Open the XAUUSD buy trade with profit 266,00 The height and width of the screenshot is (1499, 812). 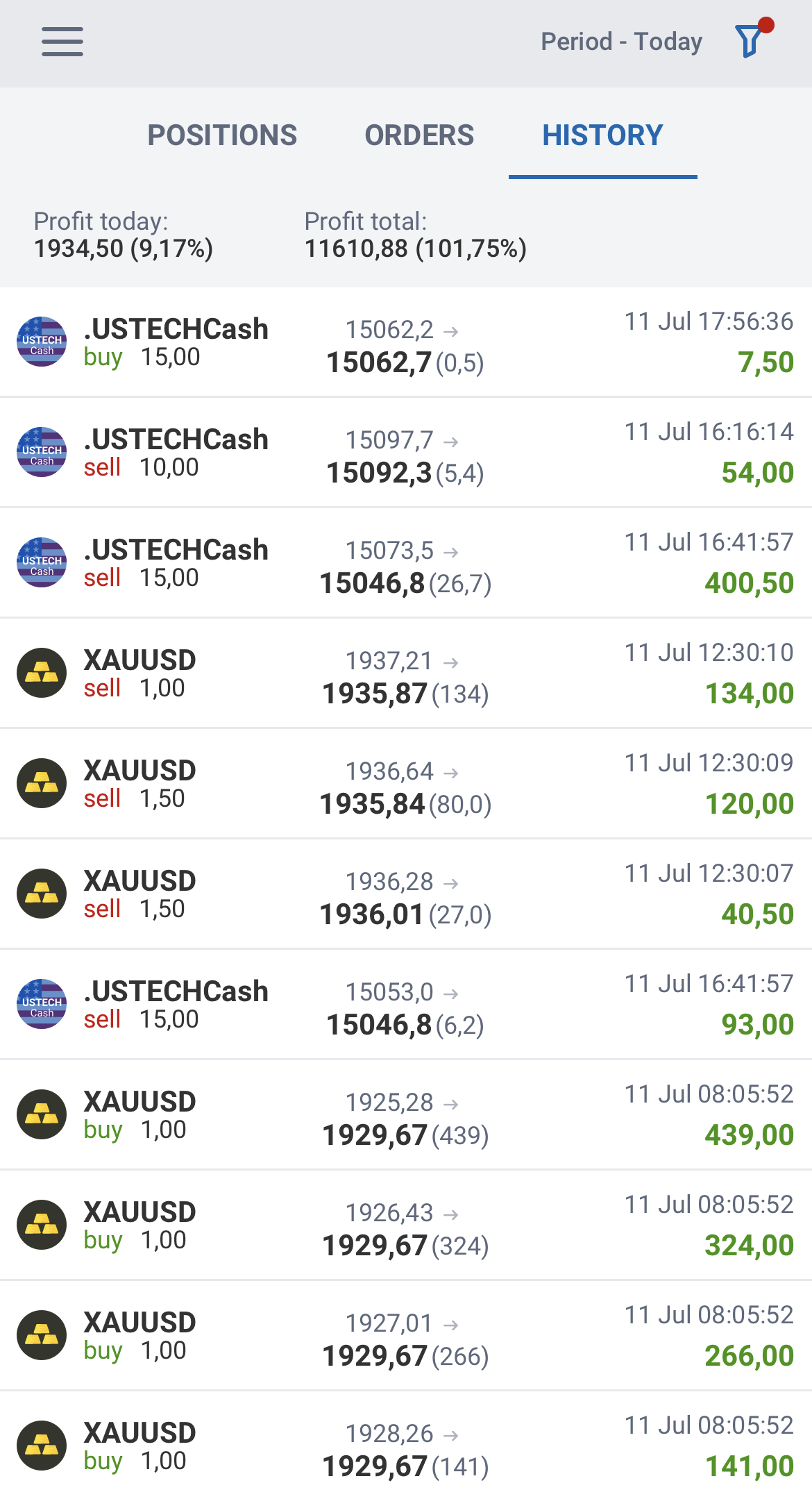point(406,1336)
